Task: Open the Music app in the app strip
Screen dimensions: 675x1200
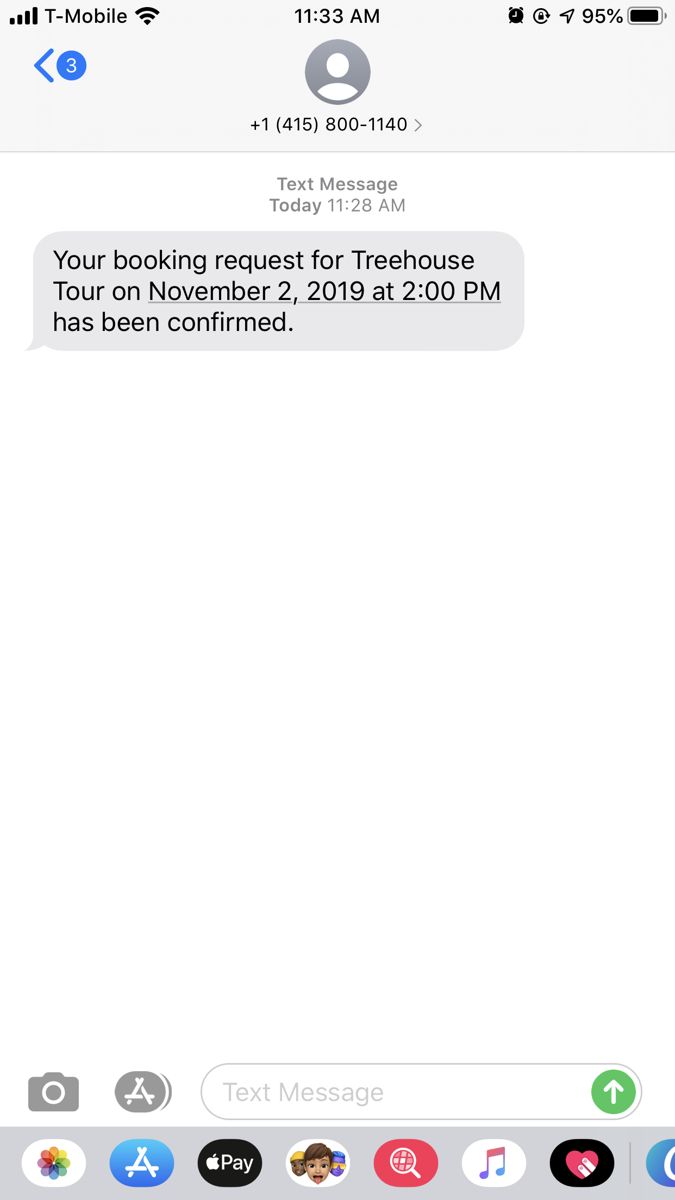Action: coord(494,1163)
